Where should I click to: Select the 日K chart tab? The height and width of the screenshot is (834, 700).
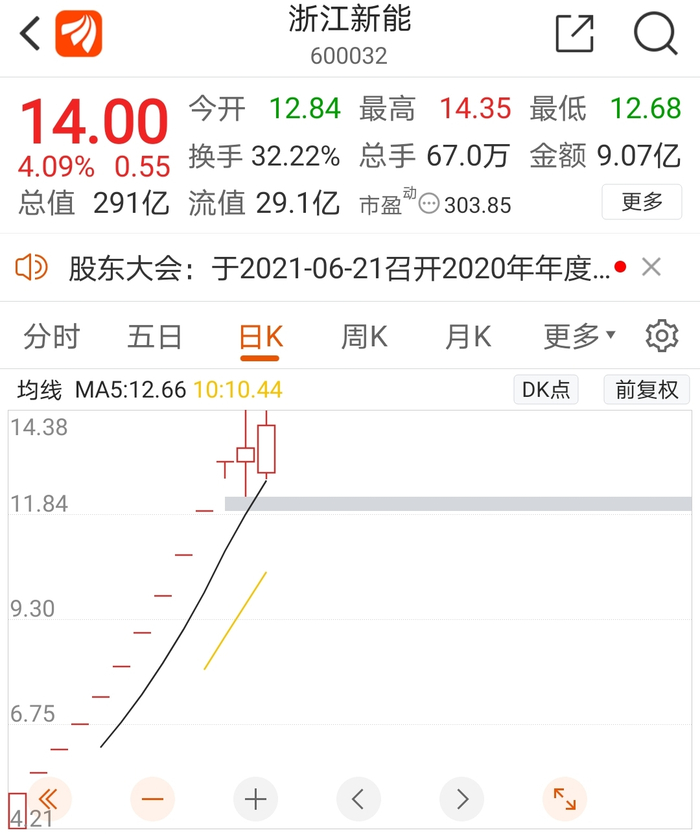261,337
